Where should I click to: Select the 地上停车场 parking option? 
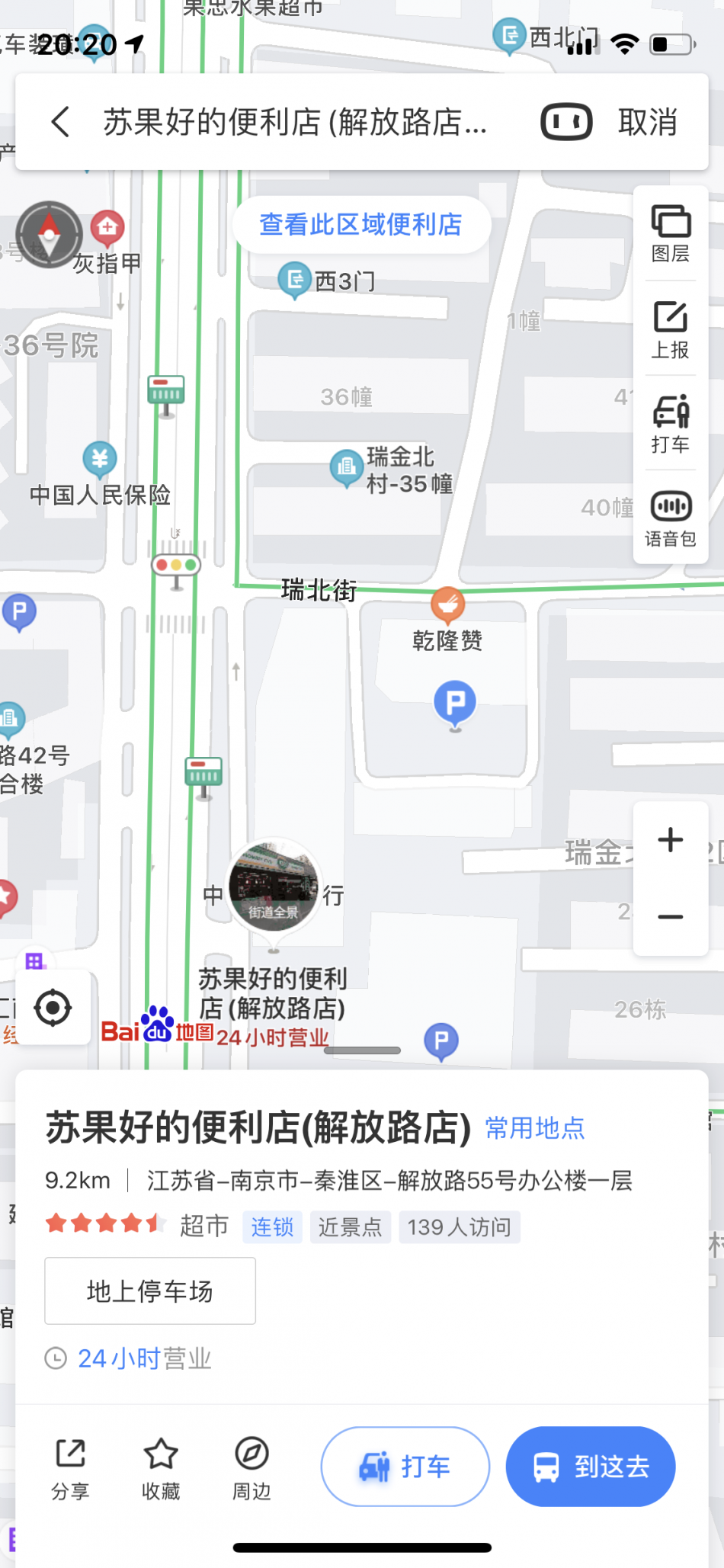pyautogui.click(x=150, y=1291)
